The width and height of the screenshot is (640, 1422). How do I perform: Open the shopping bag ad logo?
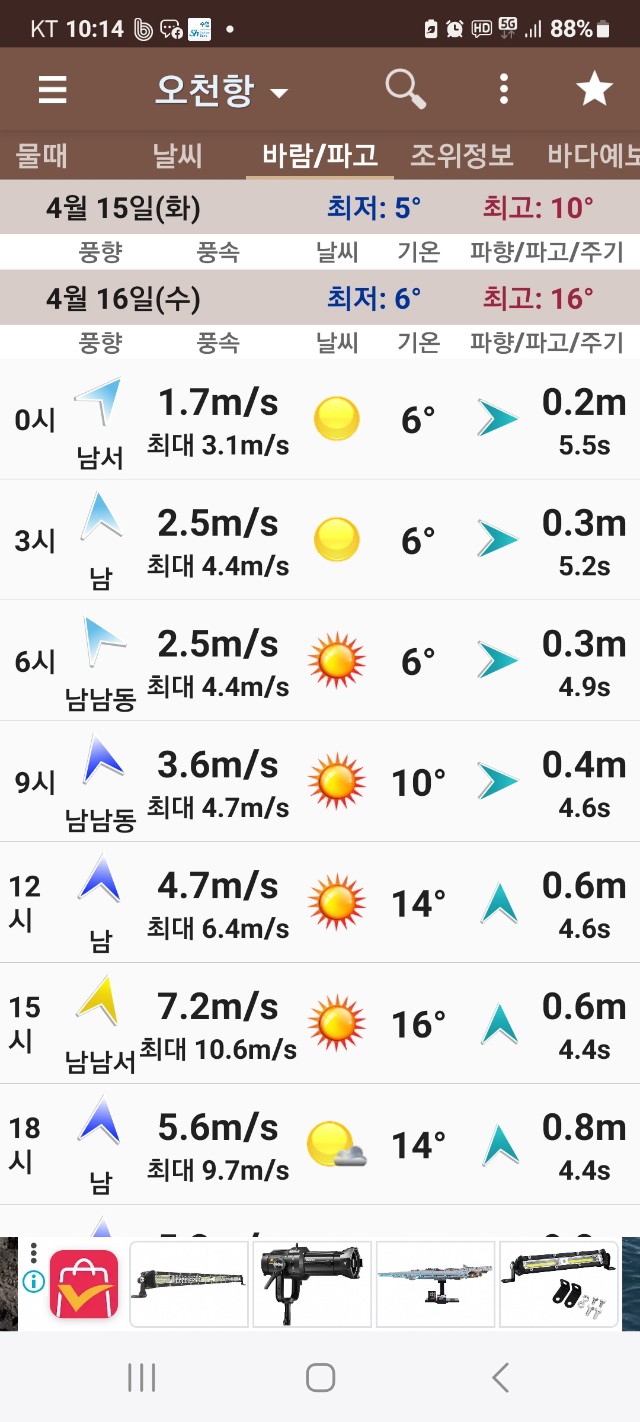[x=84, y=1284]
